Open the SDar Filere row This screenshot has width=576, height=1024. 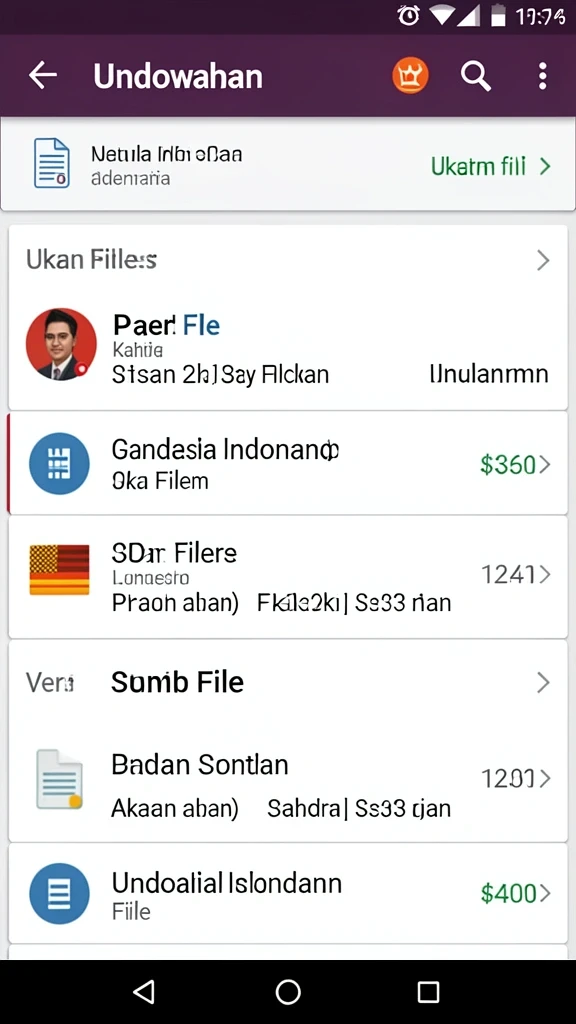(x=287, y=577)
